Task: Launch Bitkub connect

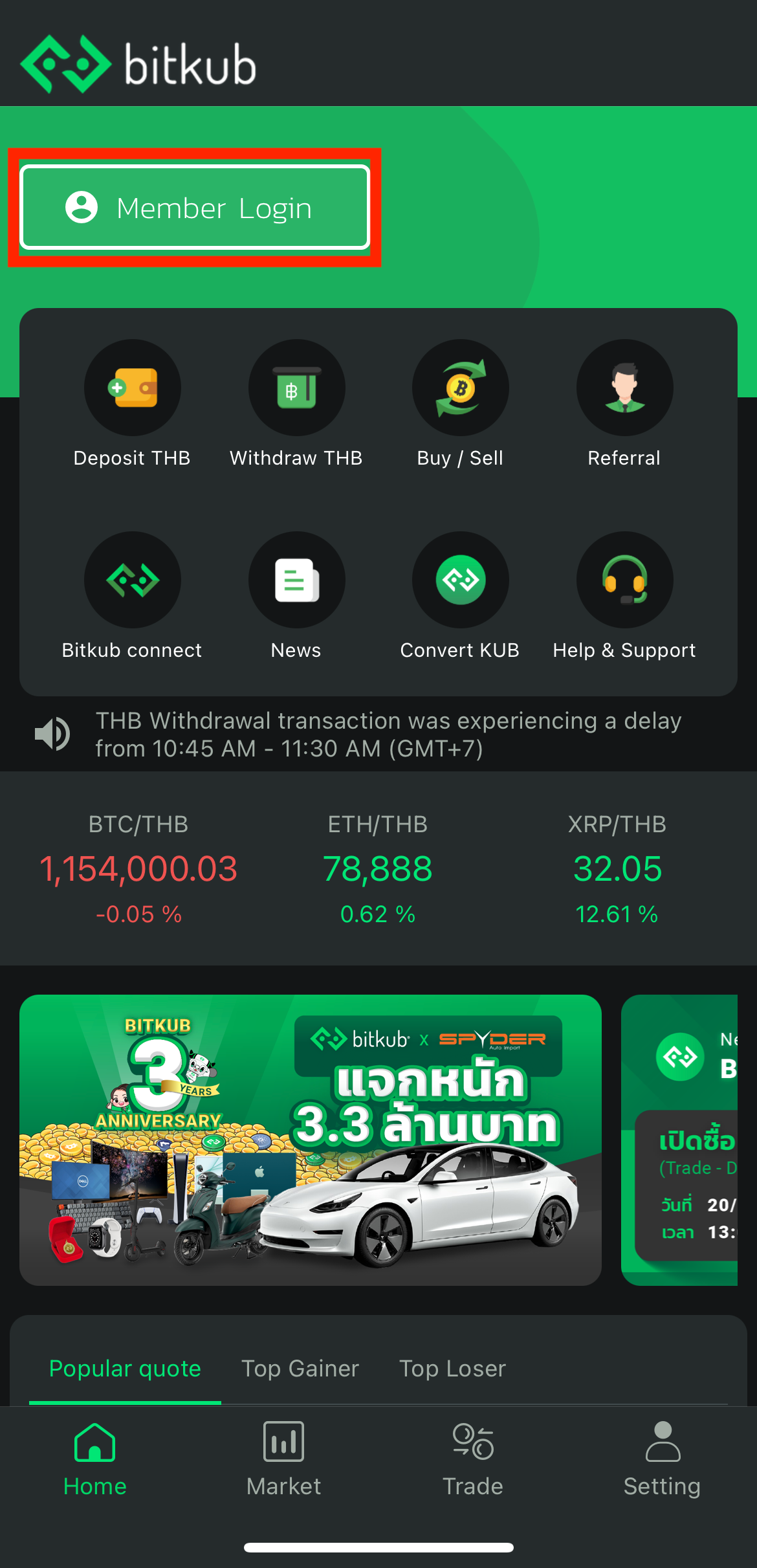Action: (x=132, y=579)
